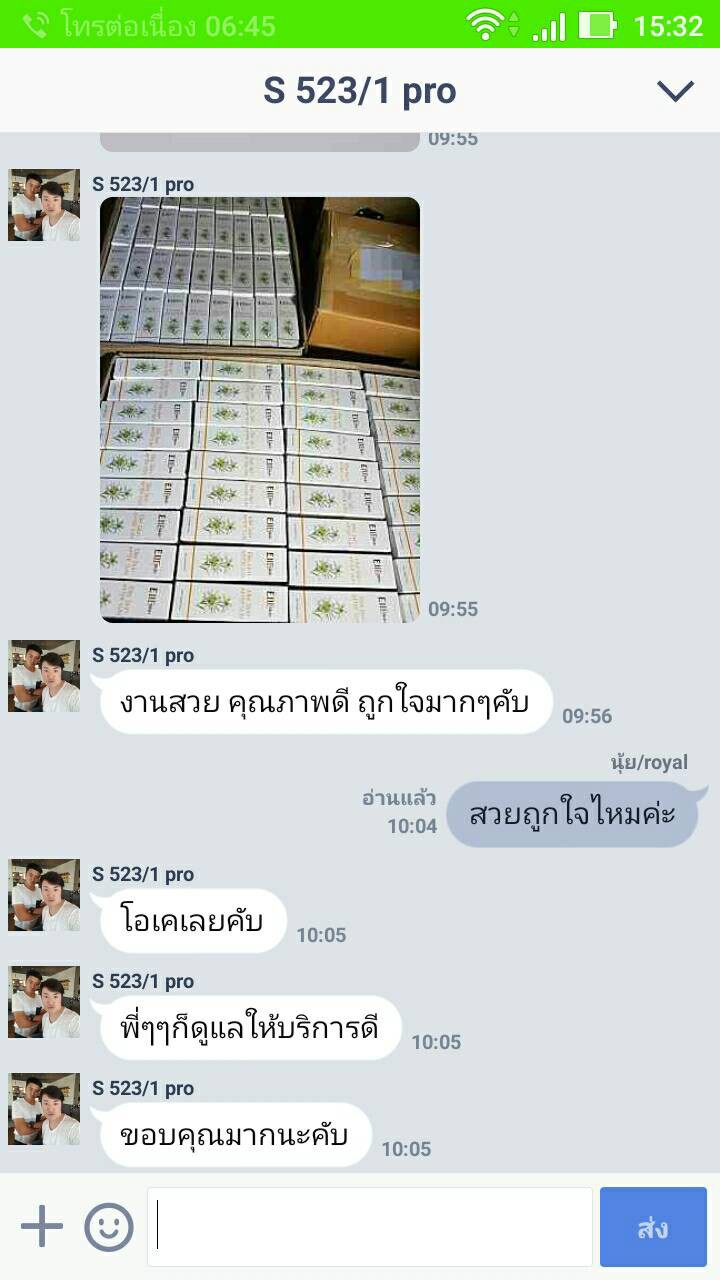Open the emoji and sticker picker
This screenshot has height=1280, width=720.
click(108, 1226)
